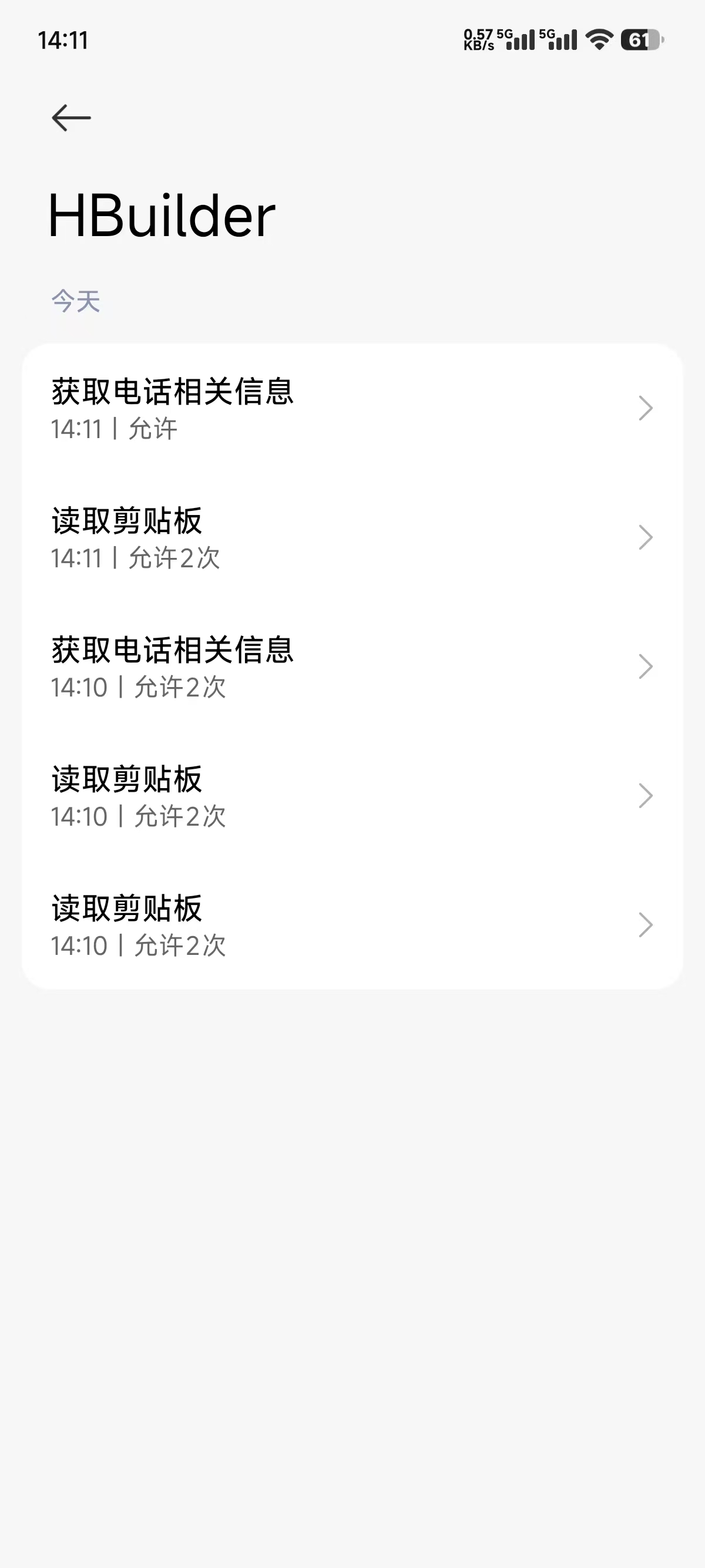
Task: Go back using the top-left arrow
Action: point(71,118)
